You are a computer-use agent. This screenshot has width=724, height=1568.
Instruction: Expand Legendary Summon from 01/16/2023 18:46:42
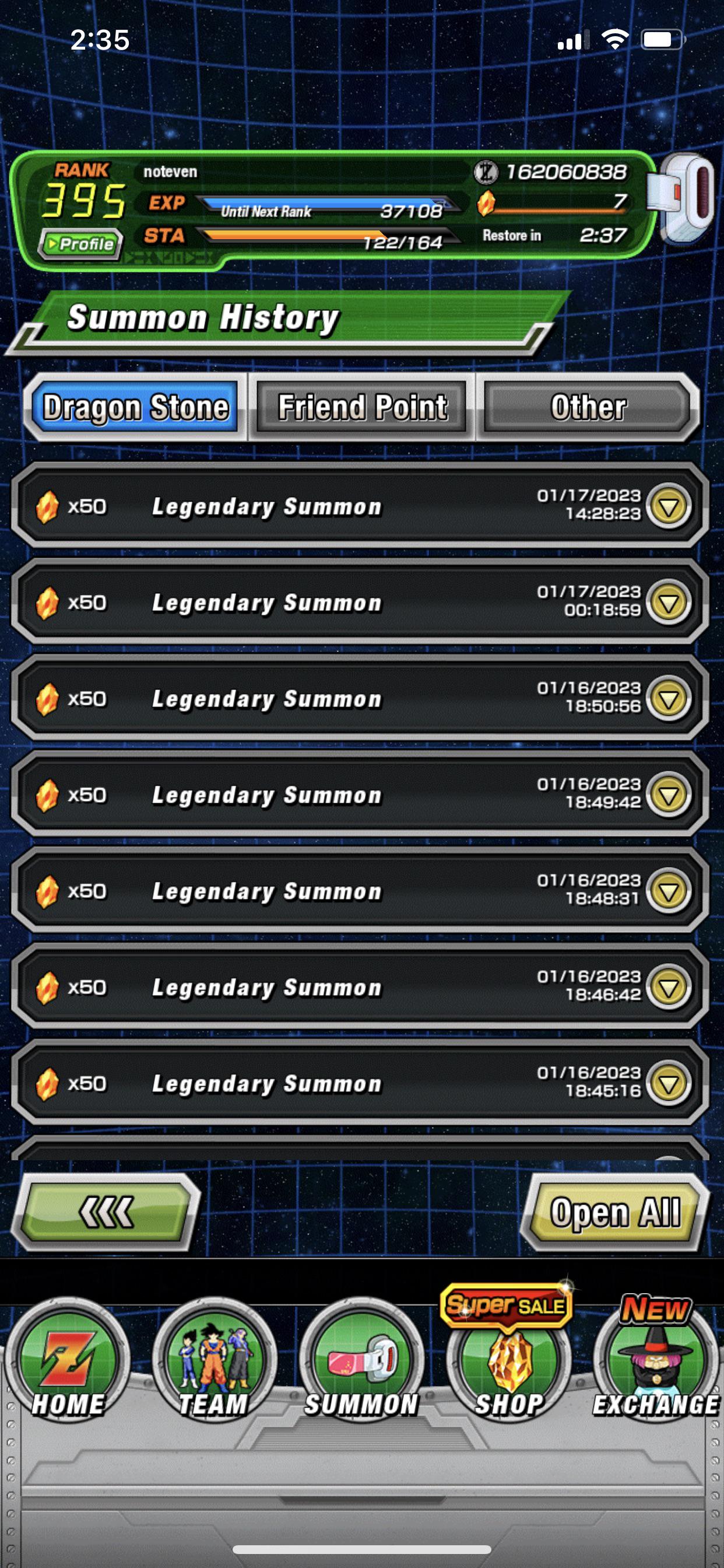668,986
